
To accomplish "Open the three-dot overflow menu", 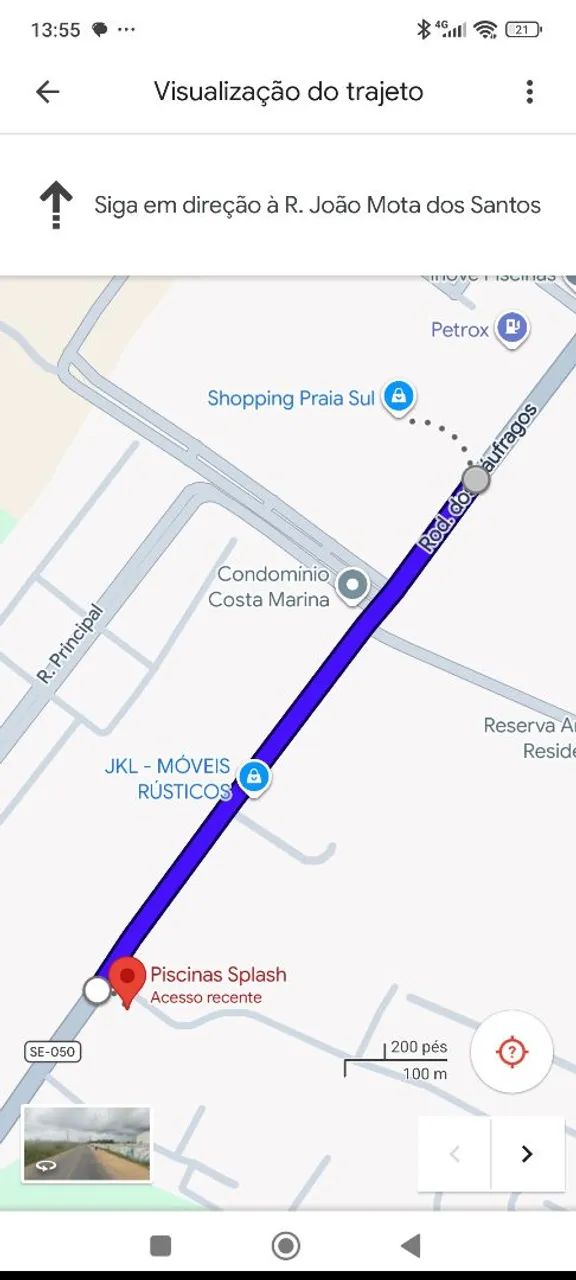I will point(529,92).
